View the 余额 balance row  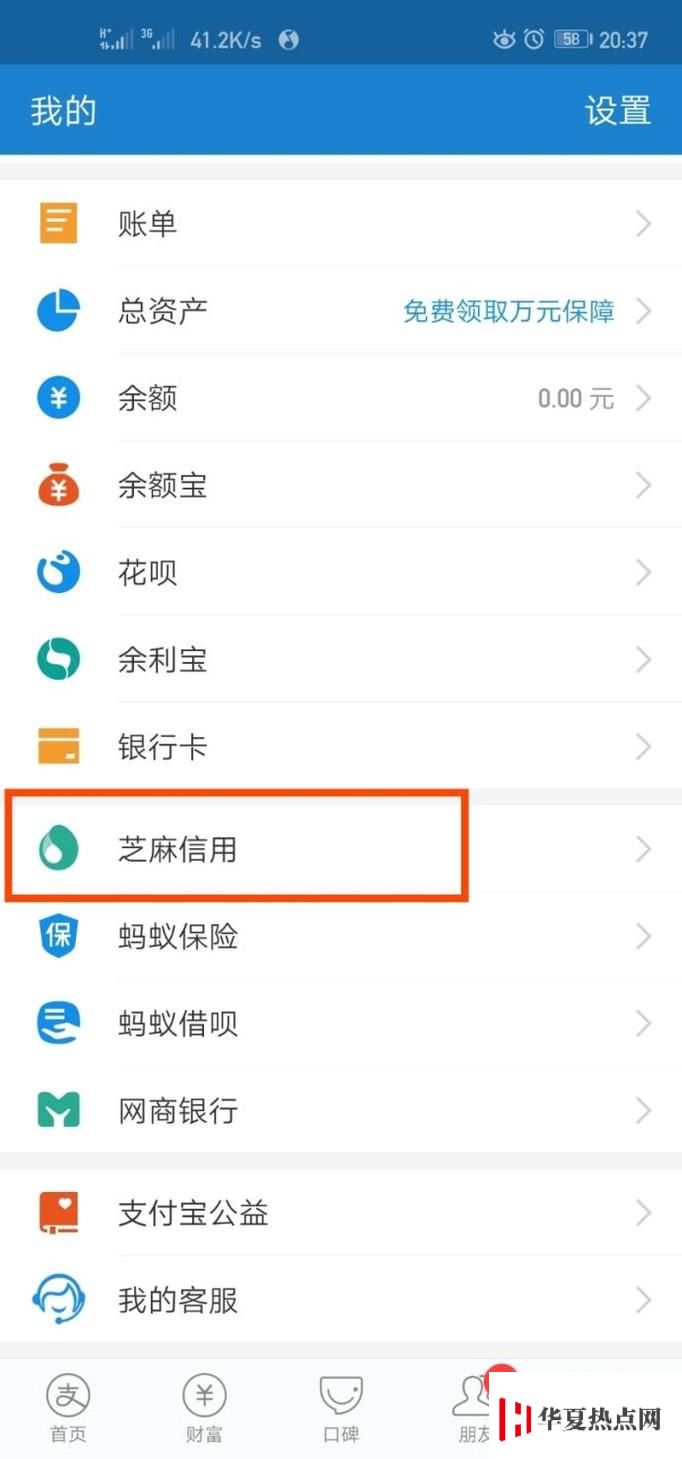click(340, 399)
